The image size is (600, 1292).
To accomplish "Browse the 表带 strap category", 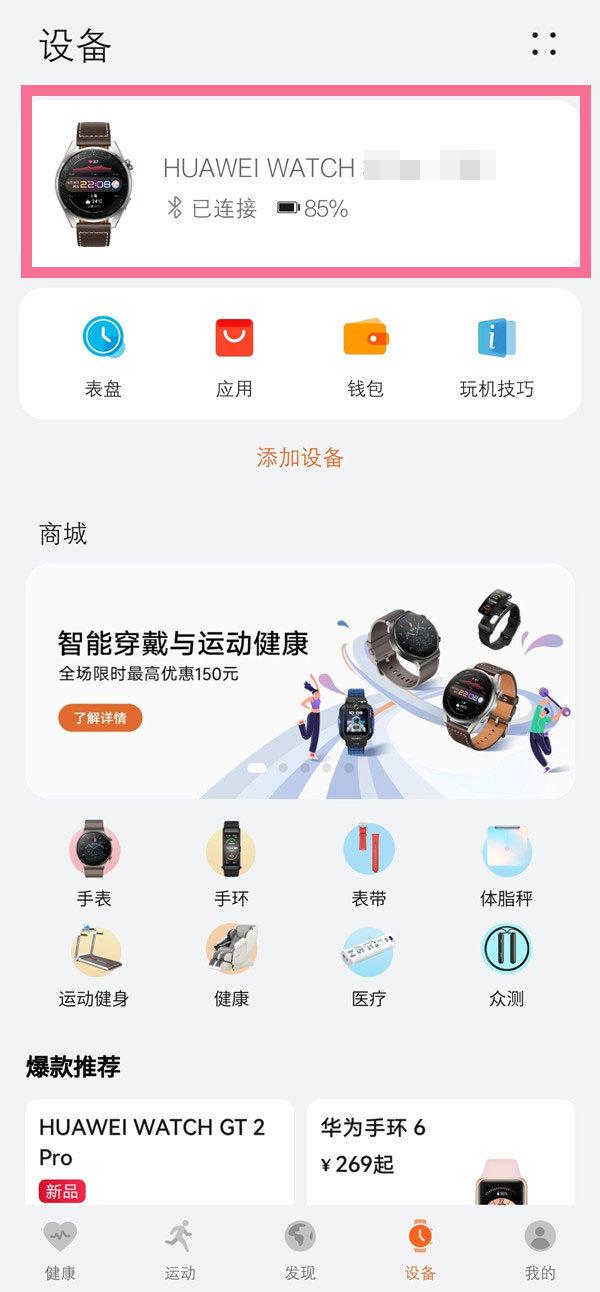I will pos(368,864).
